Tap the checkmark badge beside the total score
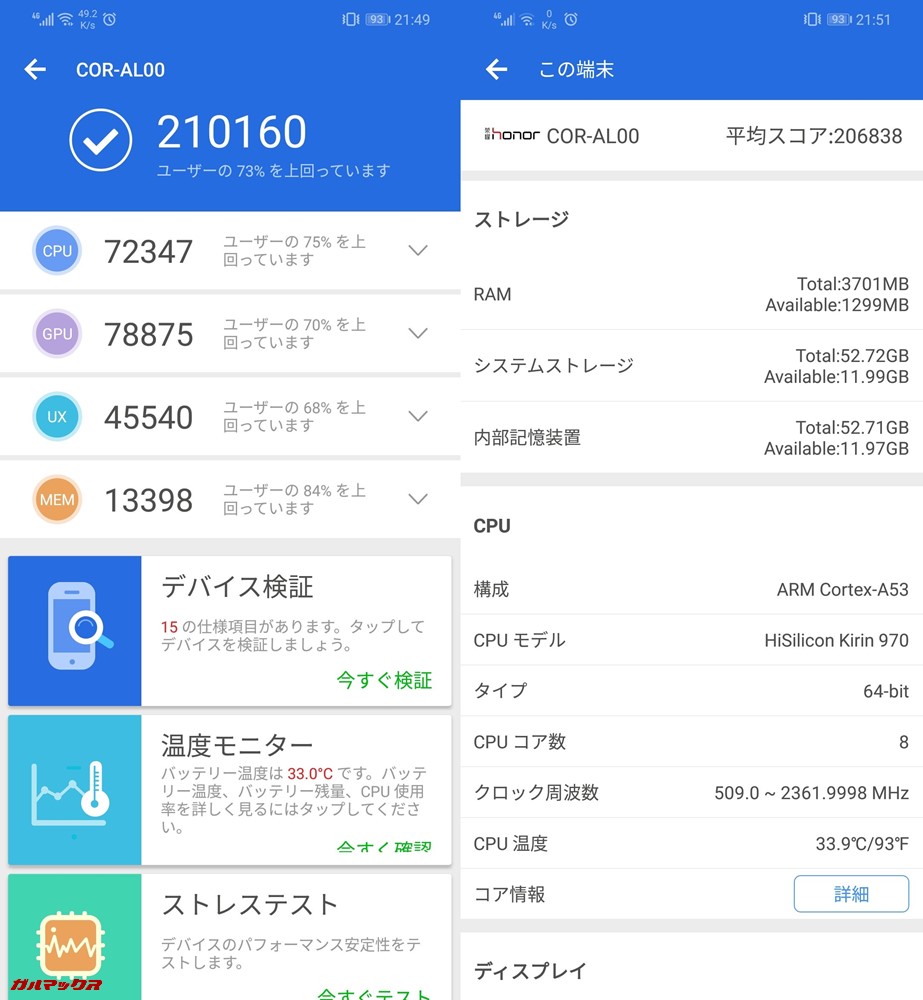The height and width of the screenshot is (1000, 923). (x=101, y=140)
